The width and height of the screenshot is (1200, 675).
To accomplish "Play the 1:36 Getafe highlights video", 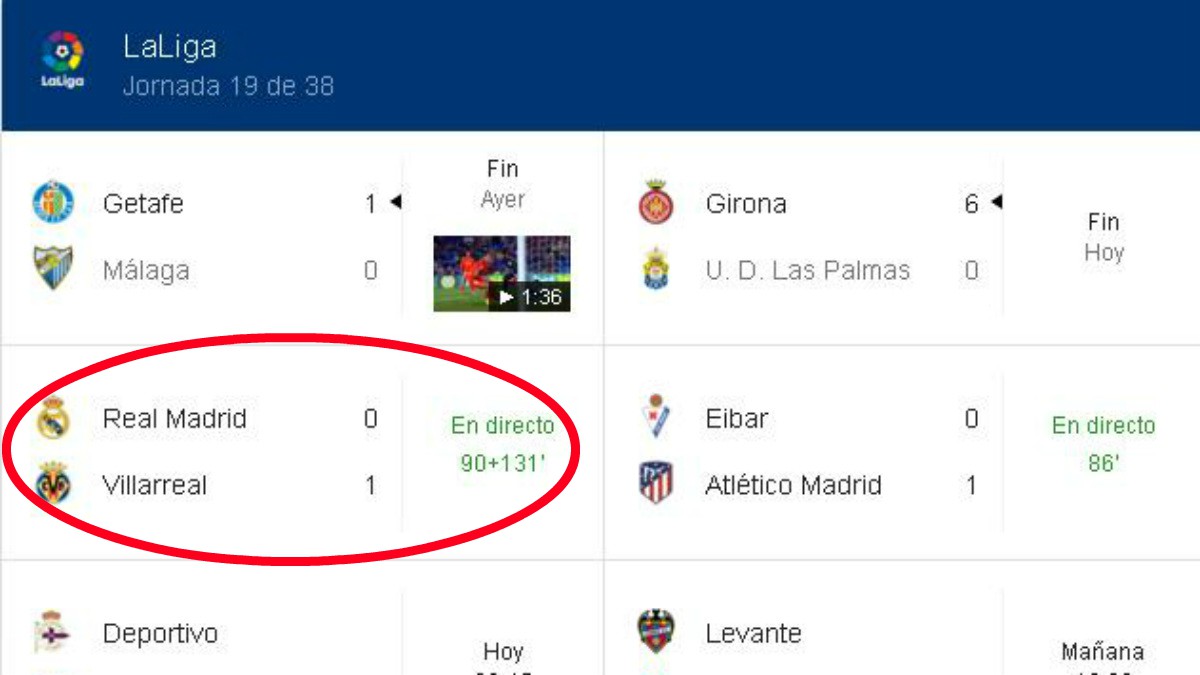I will coord(501,273).
